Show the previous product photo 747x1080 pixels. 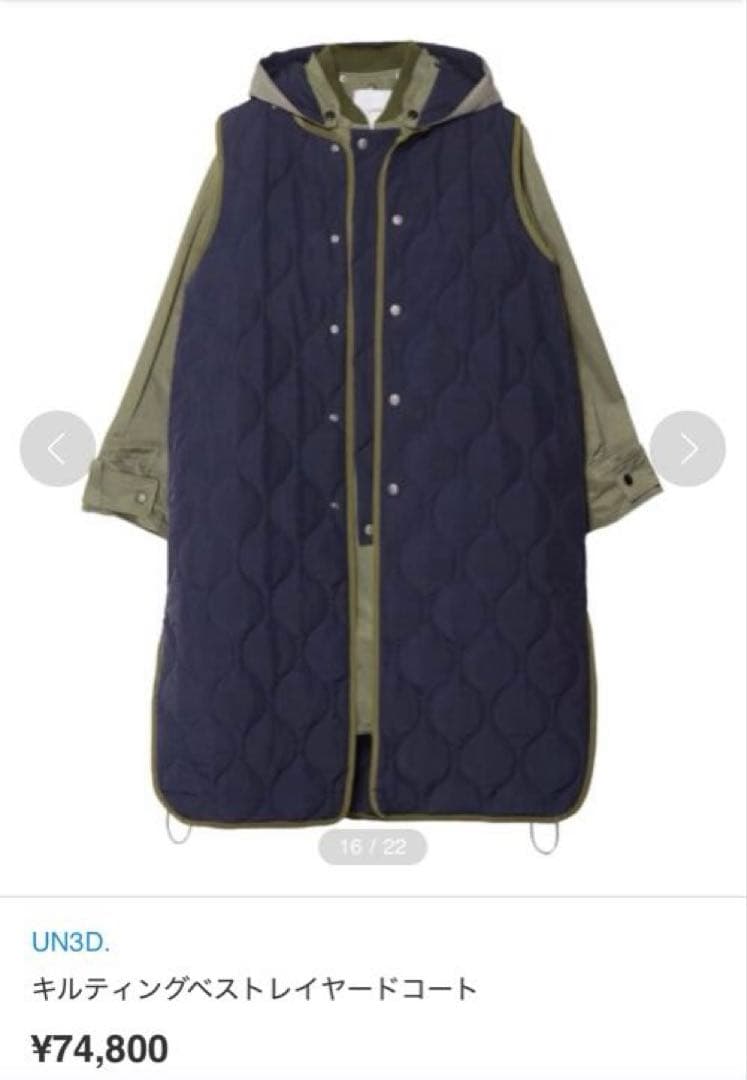[57, 449]
